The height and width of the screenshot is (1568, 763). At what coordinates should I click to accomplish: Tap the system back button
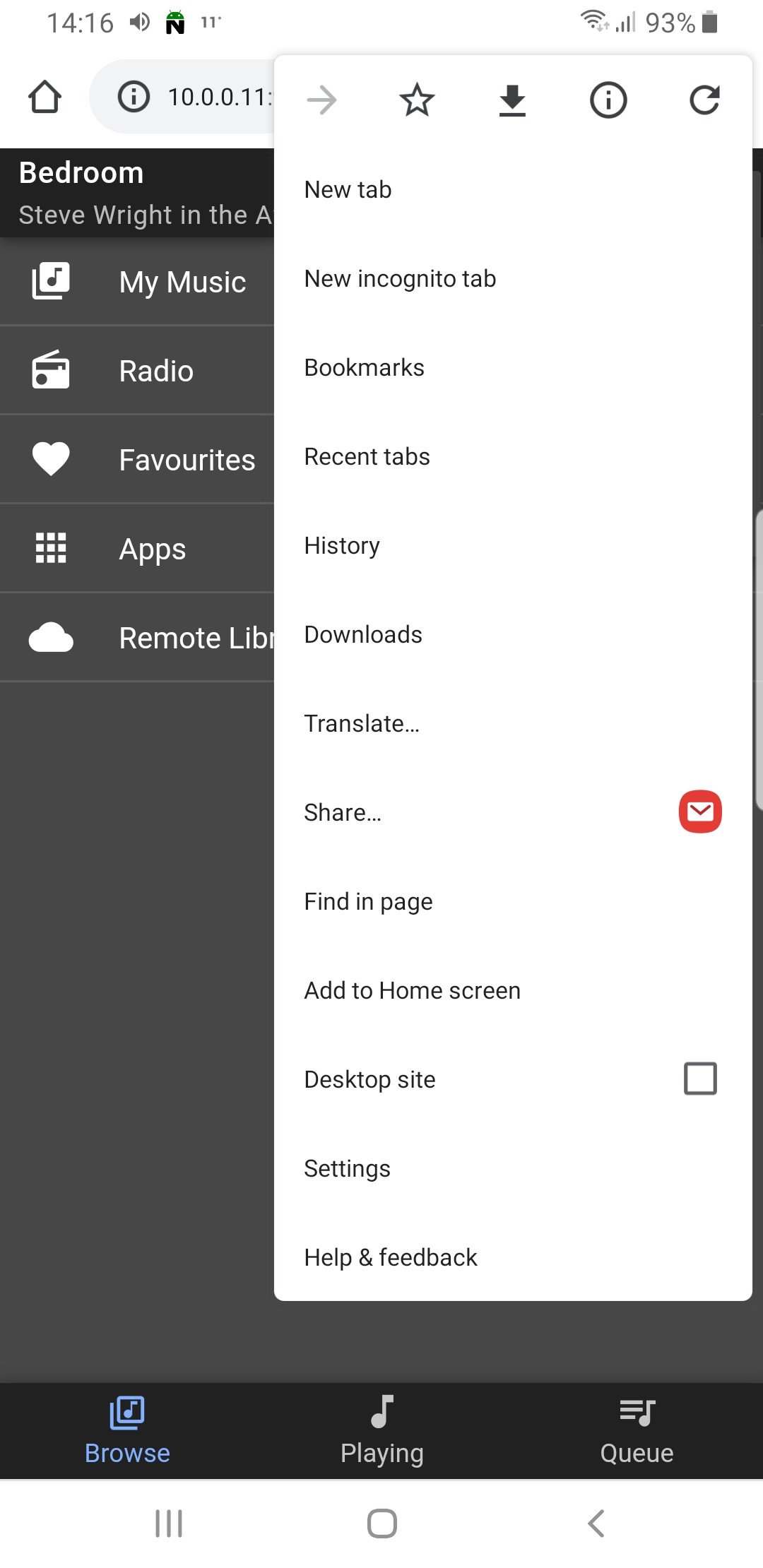coord(596,1524)
